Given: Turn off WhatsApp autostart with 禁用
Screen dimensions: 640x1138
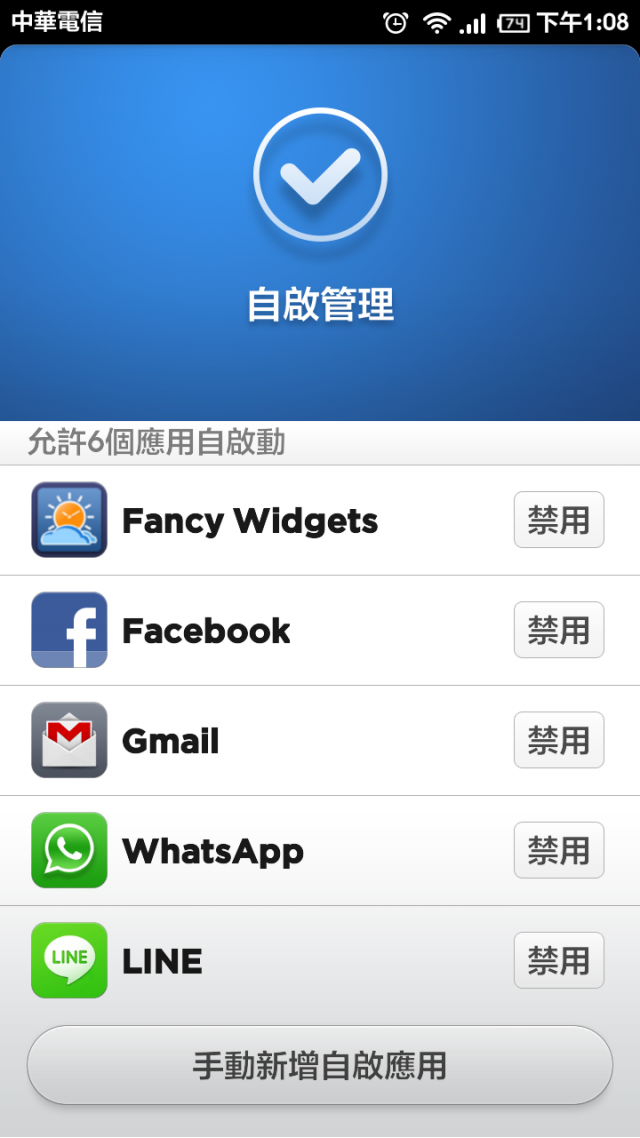Looking at the screenshot, I should [559, 851].
